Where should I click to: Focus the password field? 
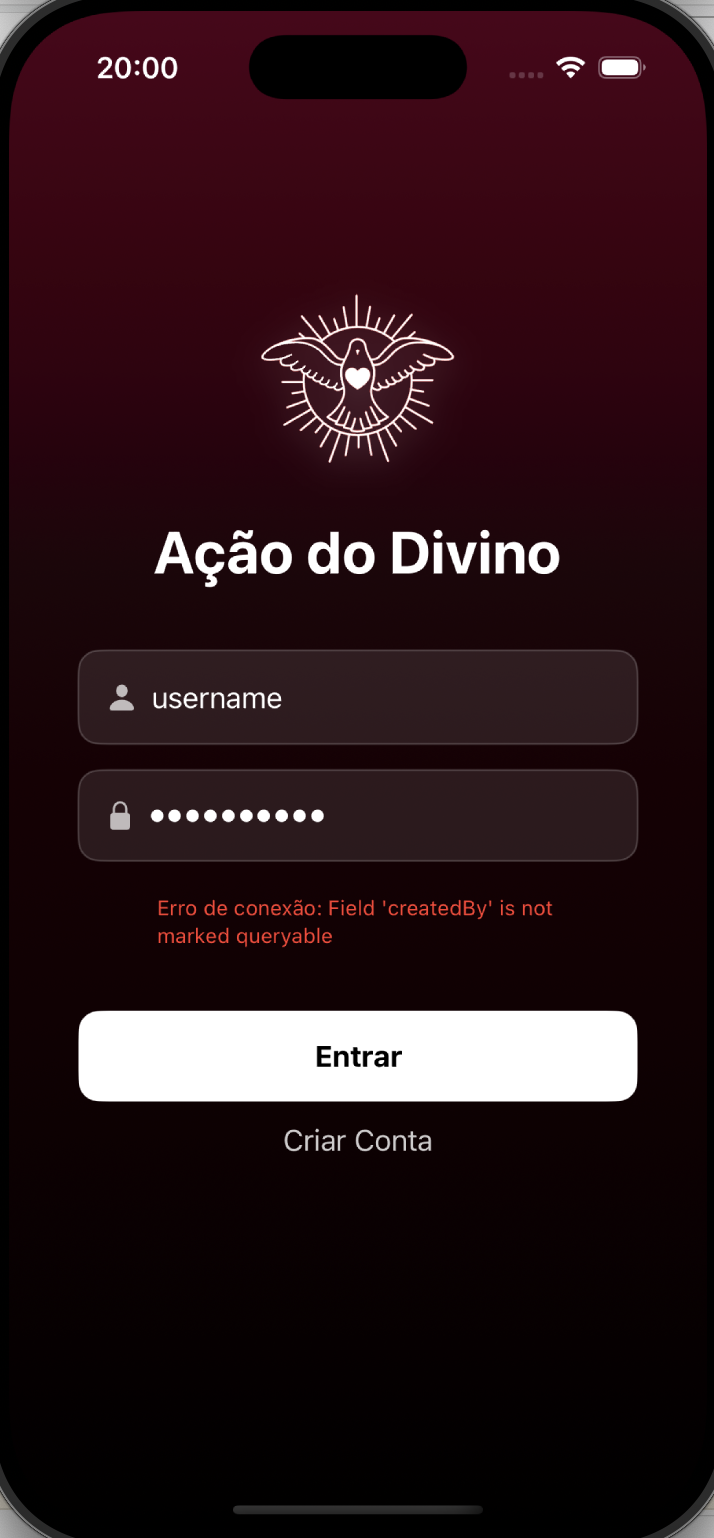(x=358, y=815)
